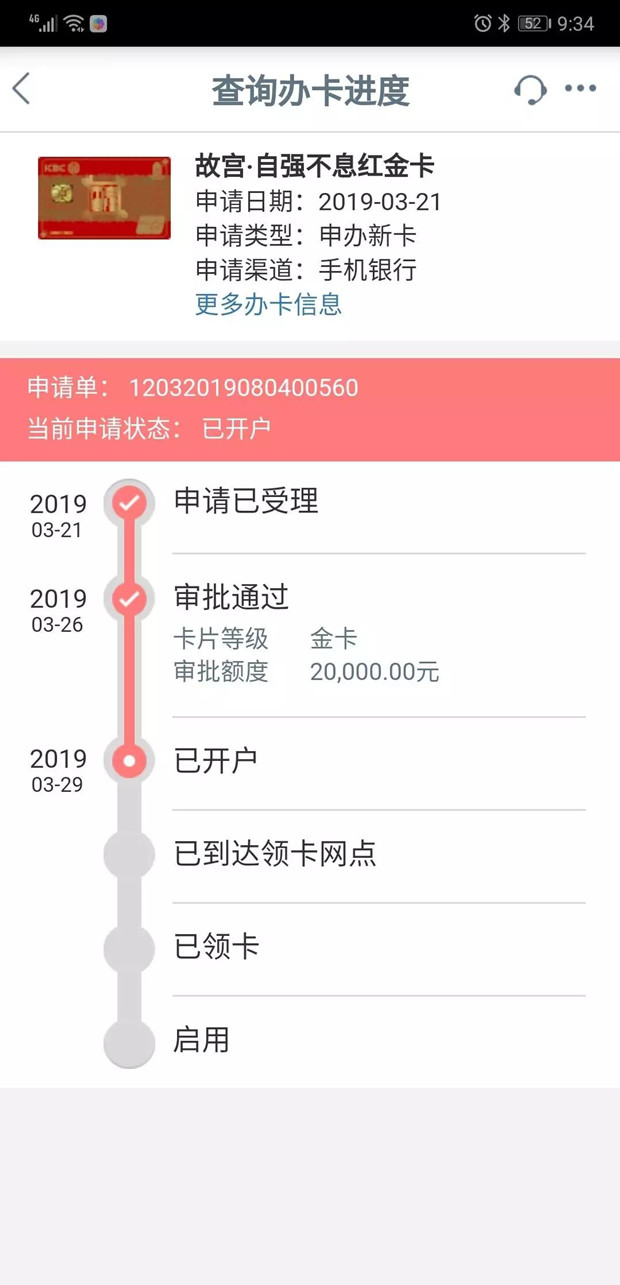Screen dimensions: 620x1285
Task: Open the three-dot overflow menu
Action: [x=580, y=89]
